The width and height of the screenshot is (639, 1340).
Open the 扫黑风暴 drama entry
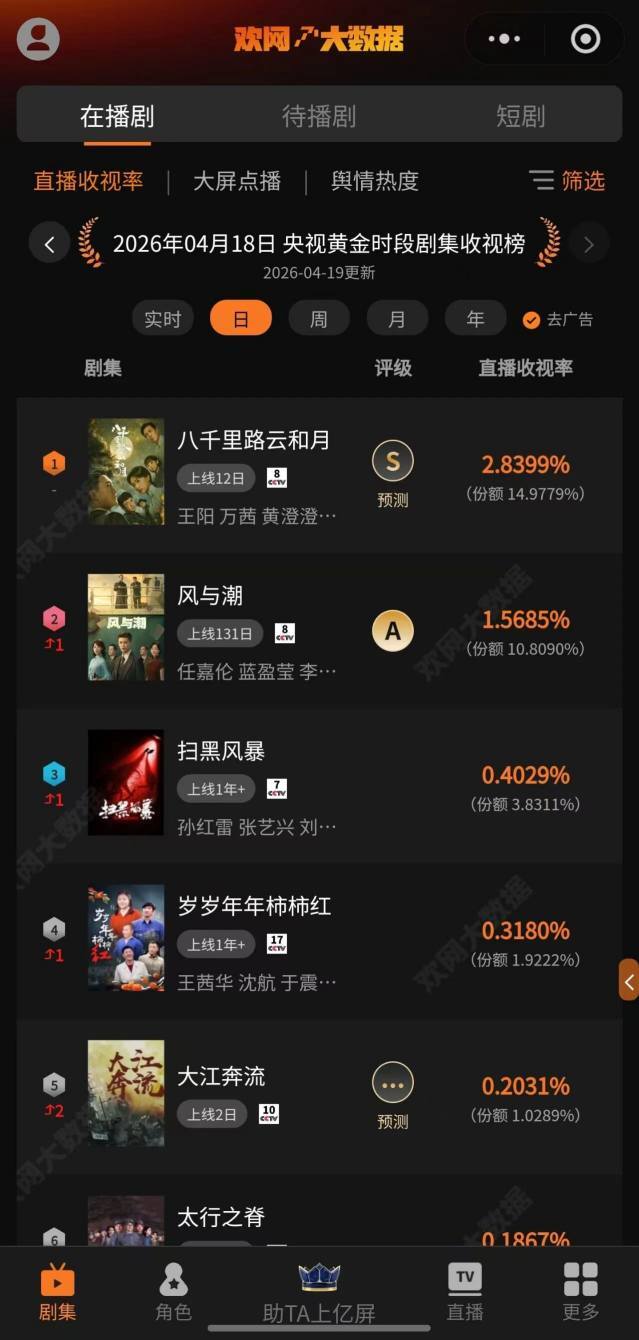(221, 752)
